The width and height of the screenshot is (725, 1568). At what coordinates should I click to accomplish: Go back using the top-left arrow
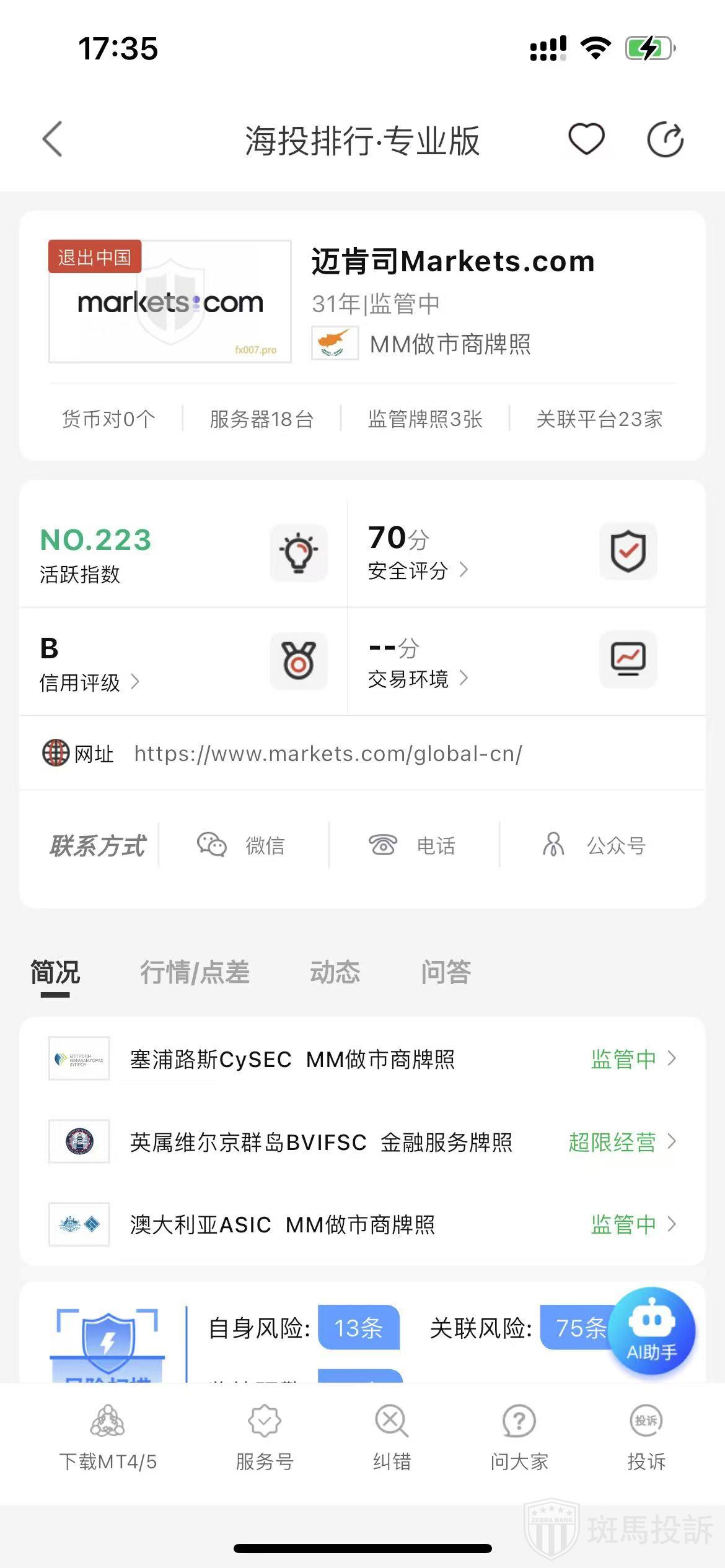click(53, 139)
